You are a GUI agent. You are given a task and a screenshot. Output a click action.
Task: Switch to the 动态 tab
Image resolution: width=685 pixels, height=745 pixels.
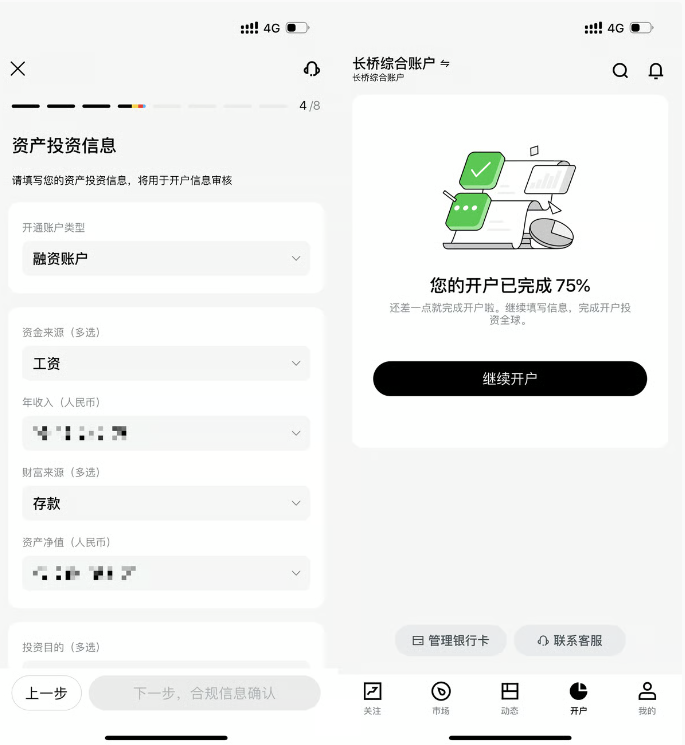[510, 698]
